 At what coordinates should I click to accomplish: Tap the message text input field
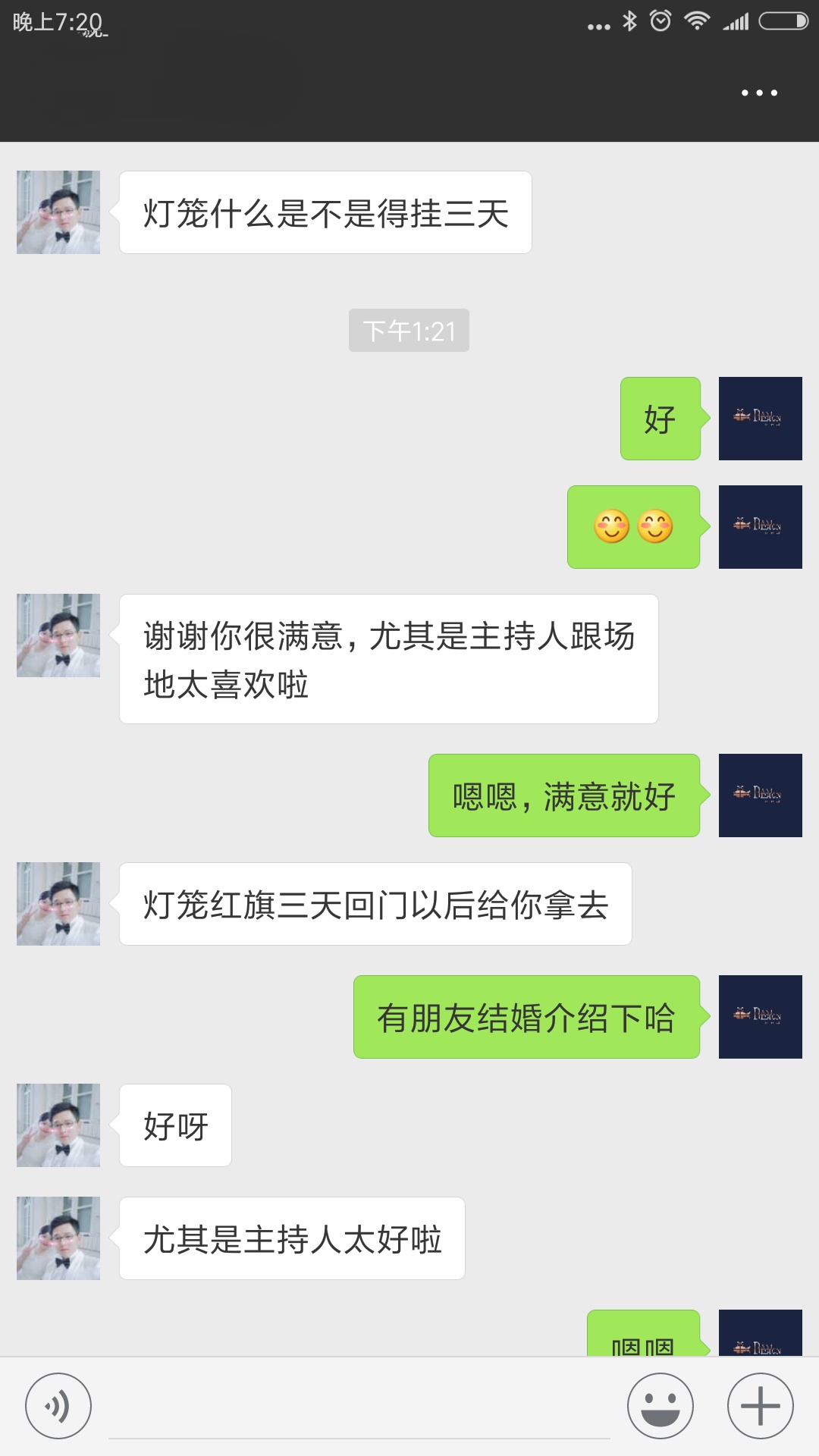359,1407
